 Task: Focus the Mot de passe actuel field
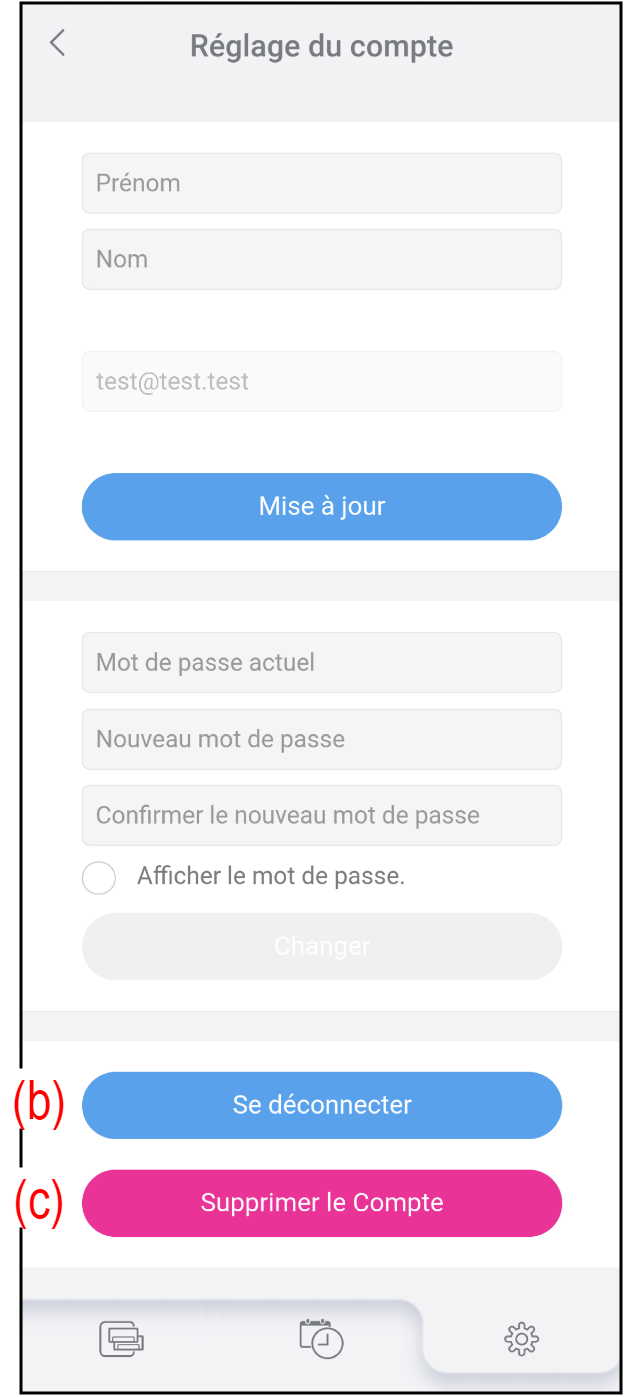coord(321,662)
